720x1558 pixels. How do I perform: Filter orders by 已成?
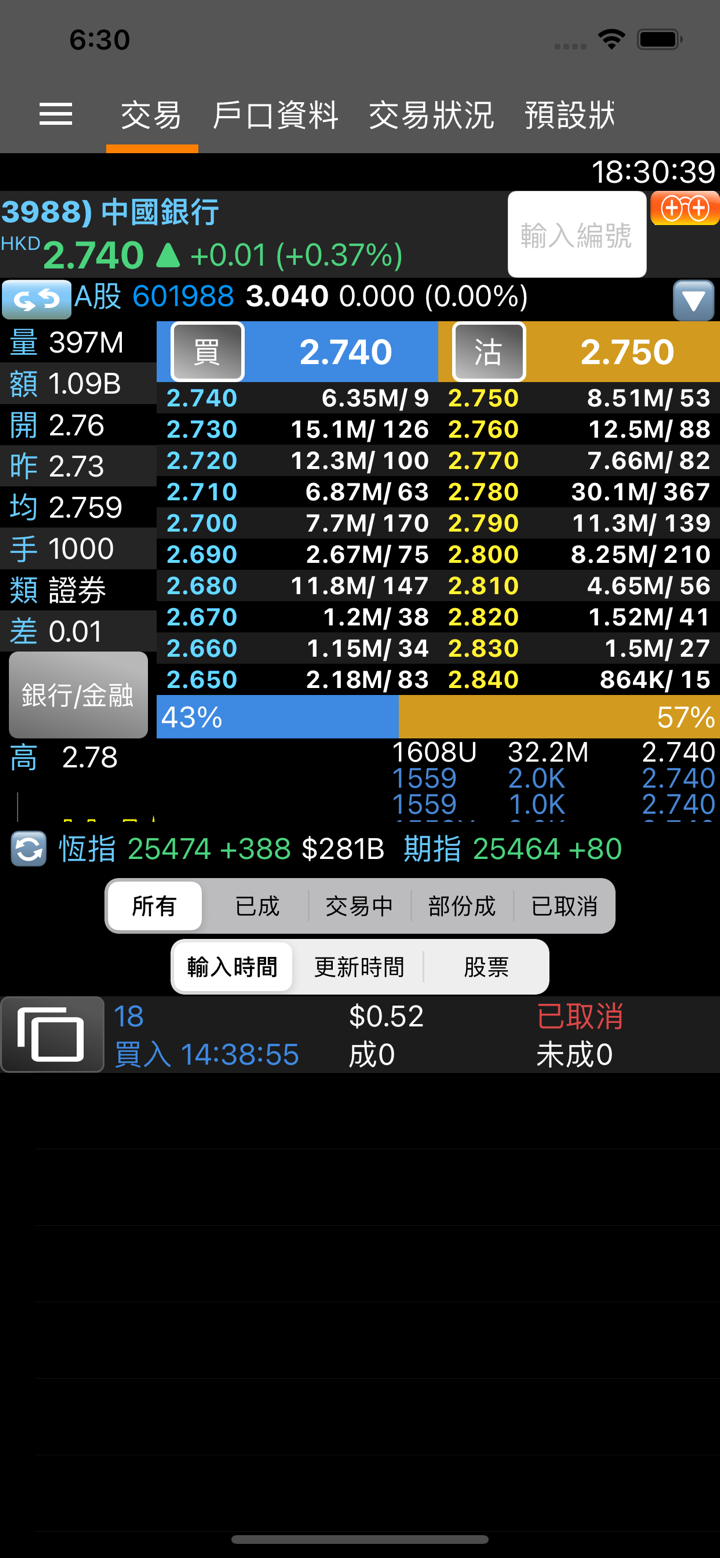tap(257, 907)
